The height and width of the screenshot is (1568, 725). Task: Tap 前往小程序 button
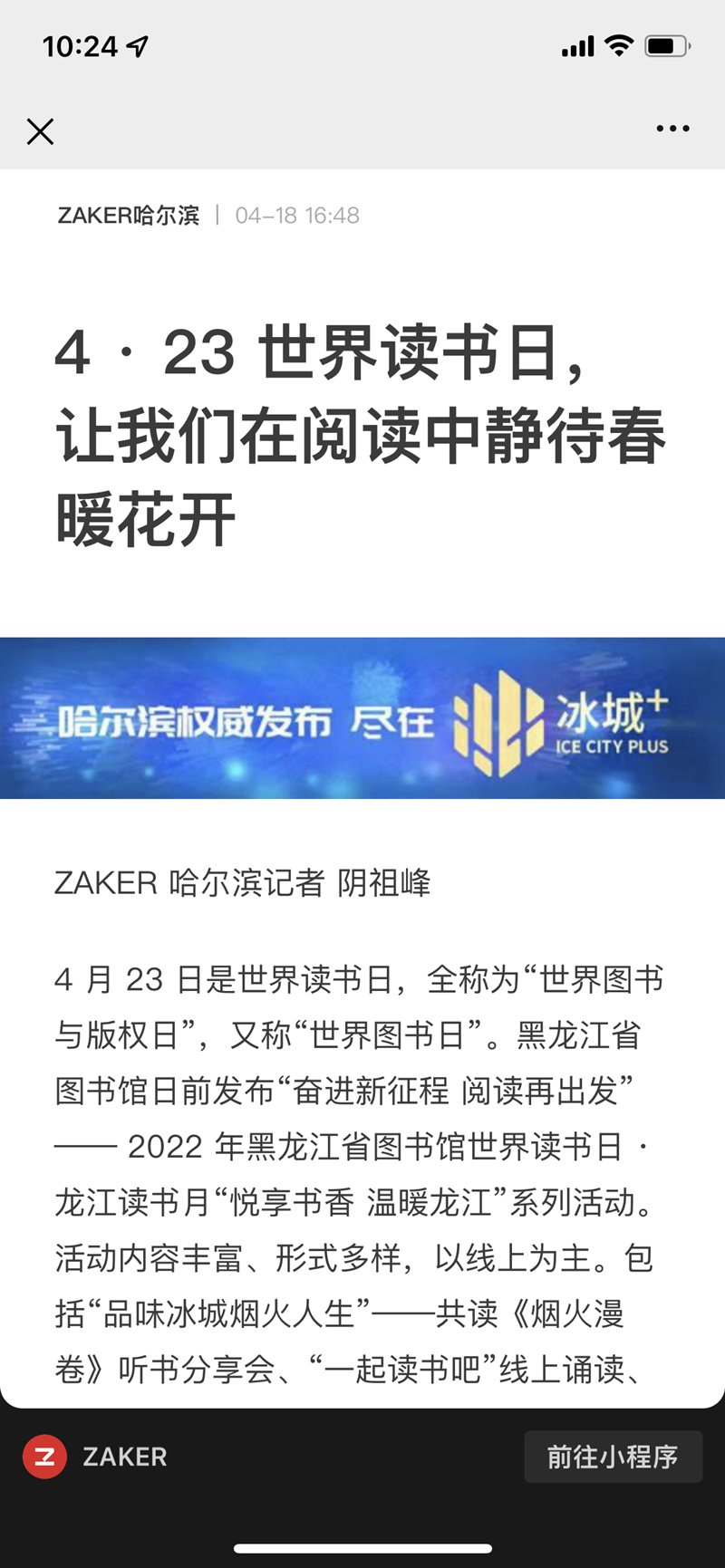(x=613, y=1457)
